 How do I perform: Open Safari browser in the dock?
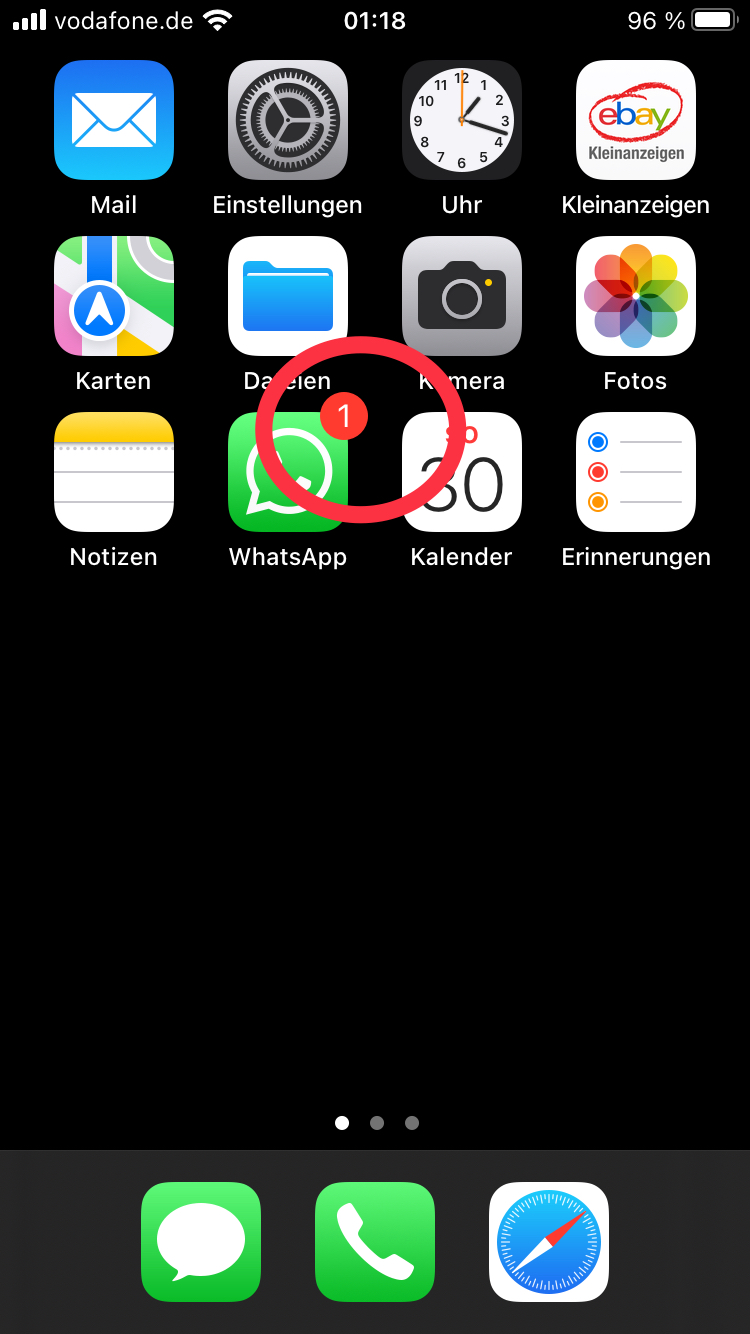[x=549, y=1242]
